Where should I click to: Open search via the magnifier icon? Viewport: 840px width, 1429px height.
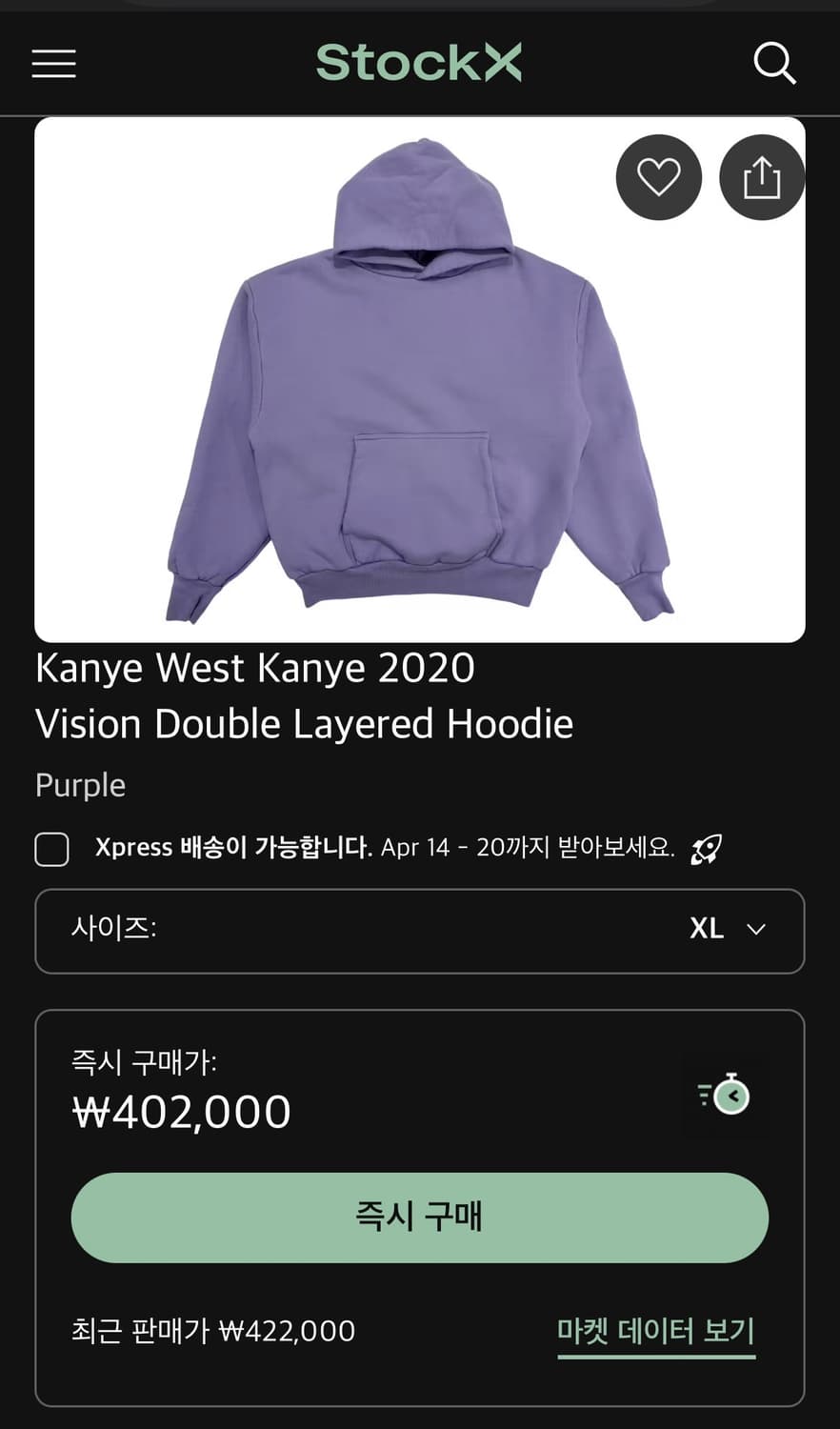(x=775, y=63)
